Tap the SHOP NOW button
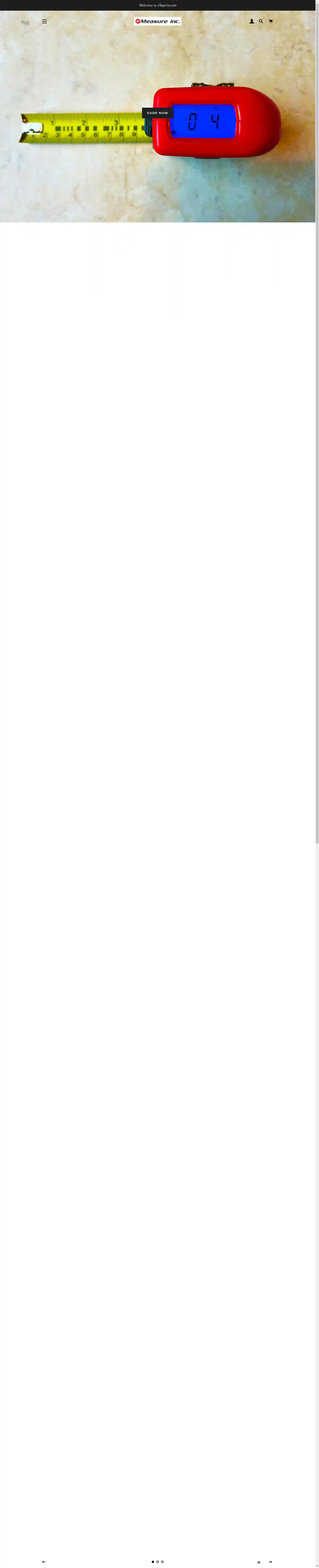Screen dimensions: 319x1568 [157, 113]
